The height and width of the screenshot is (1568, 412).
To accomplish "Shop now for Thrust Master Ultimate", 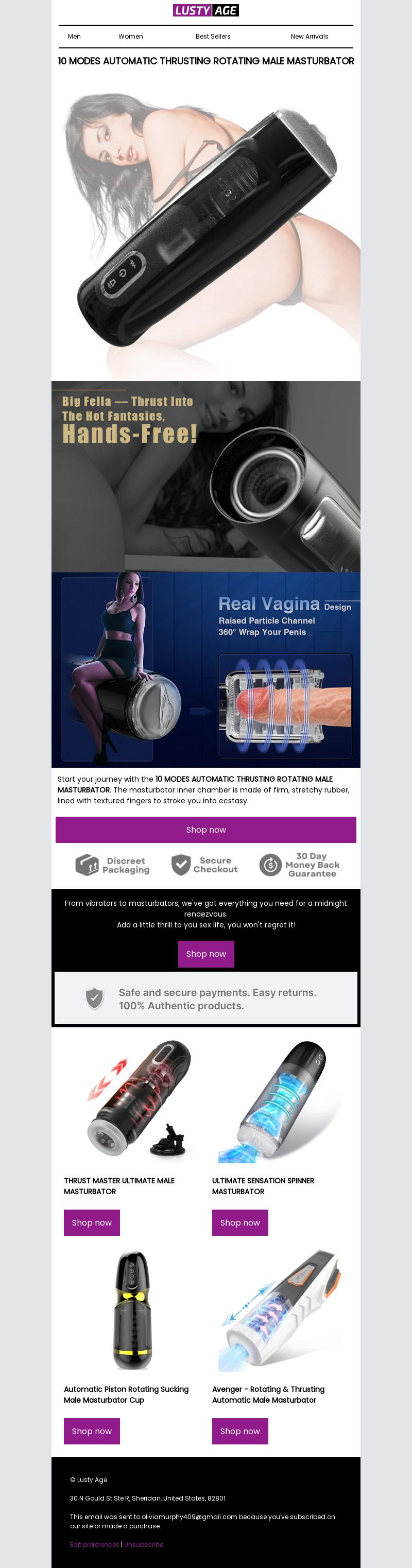I will (x=92, y=1223).
